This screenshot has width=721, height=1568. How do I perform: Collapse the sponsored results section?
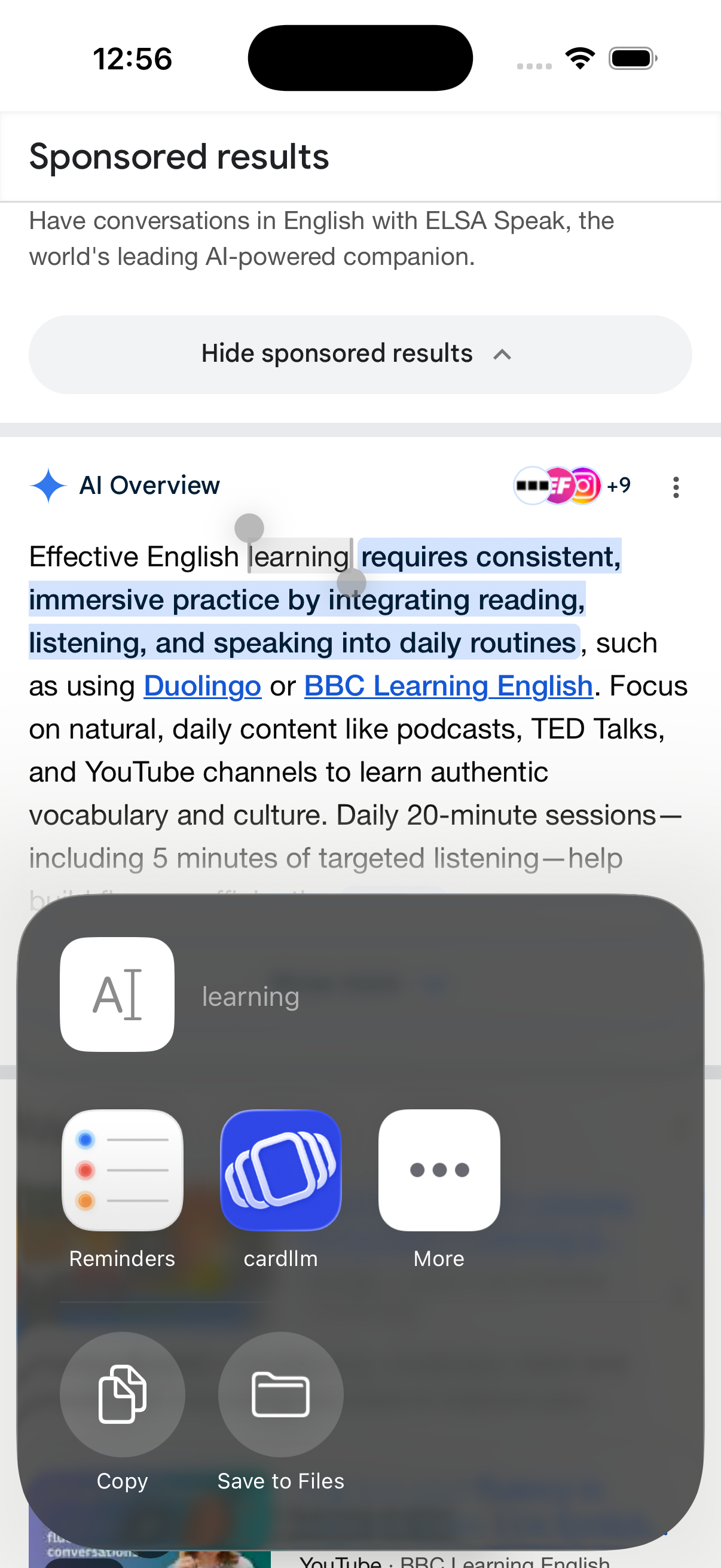pos(361,353)
